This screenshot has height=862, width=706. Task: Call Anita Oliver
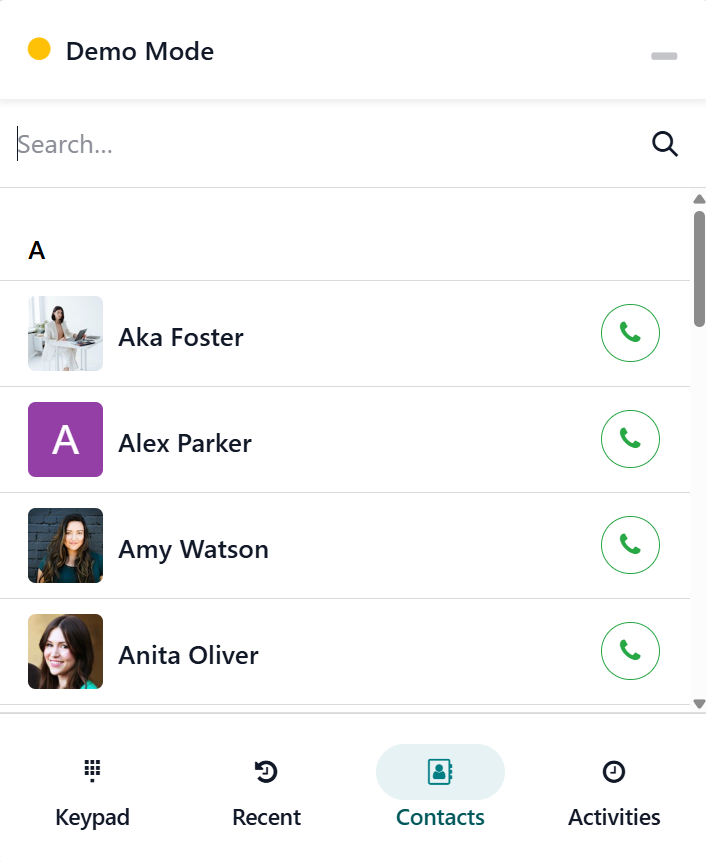coord(630,651)
